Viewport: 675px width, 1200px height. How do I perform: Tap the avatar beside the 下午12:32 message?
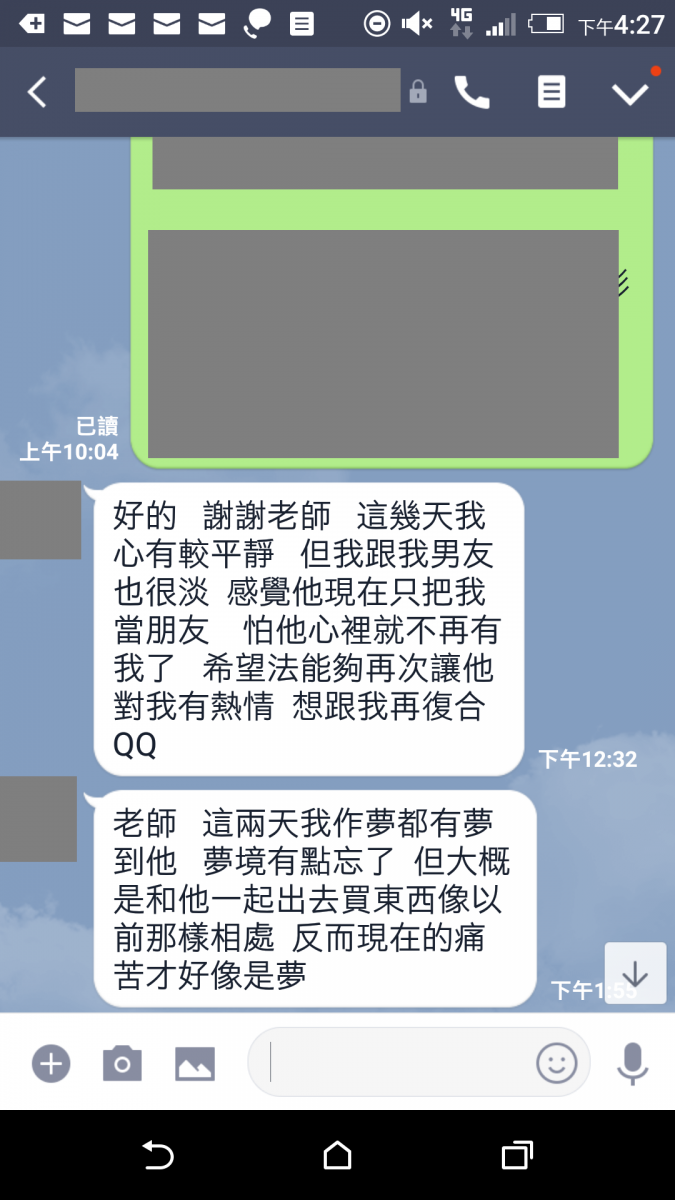40,520
